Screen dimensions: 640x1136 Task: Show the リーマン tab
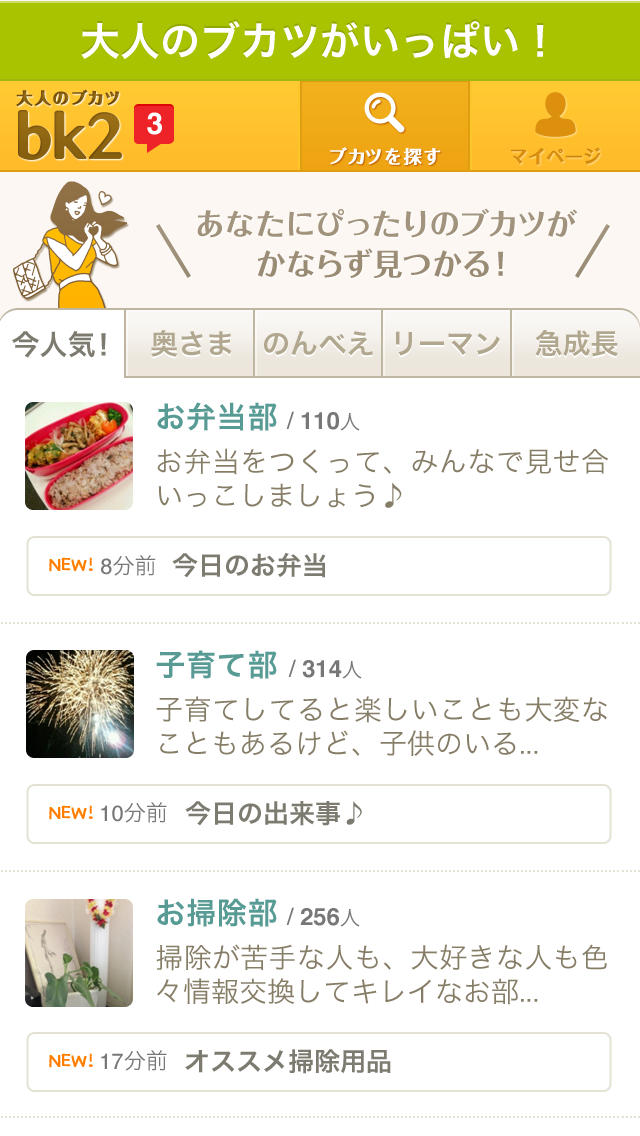[x=446, y=345]
